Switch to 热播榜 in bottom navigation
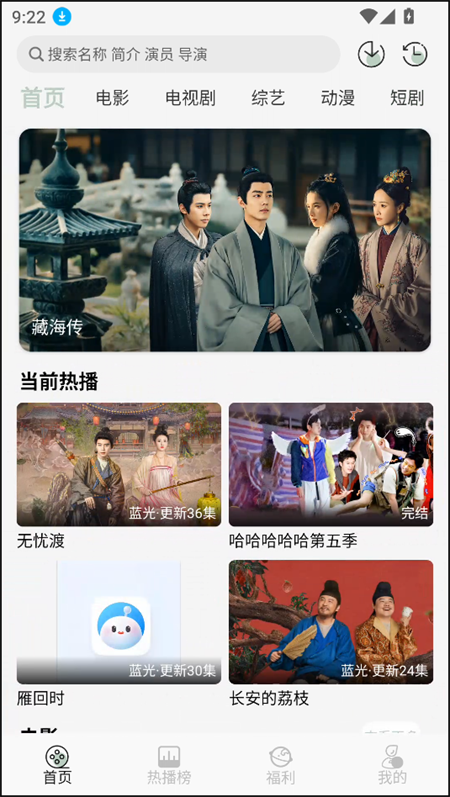Viewport: 450px width, 797px height. [x=169, y=765]
